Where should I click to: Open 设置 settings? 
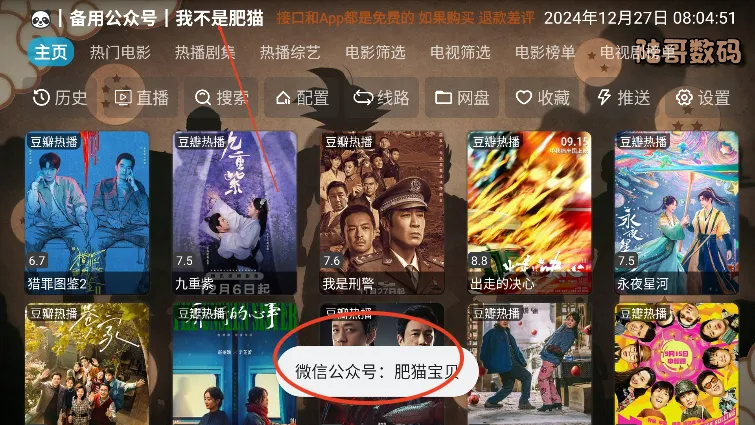tap(703, 98)
